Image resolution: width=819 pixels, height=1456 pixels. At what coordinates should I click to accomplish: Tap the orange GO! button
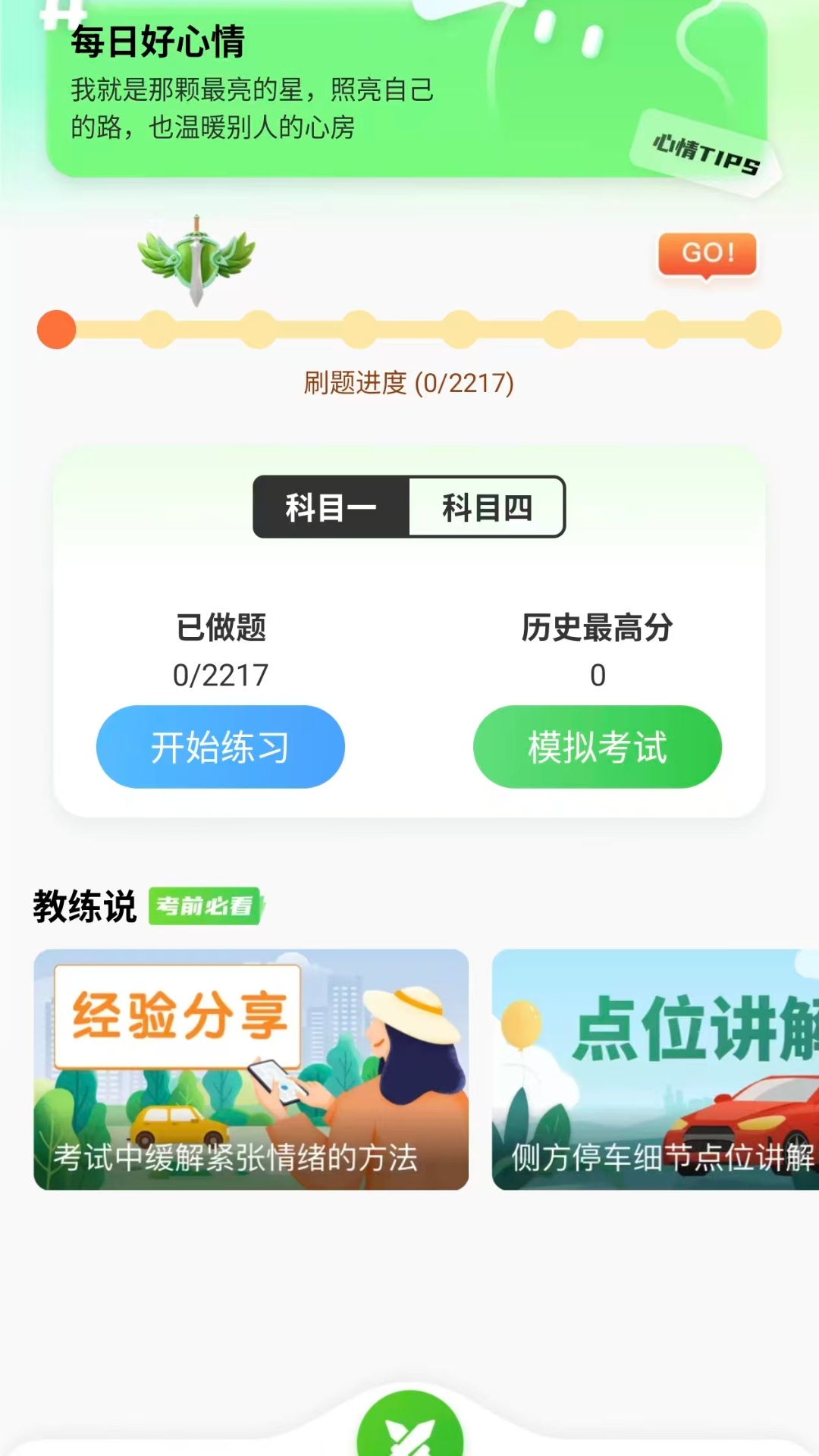tap(707, 253)
